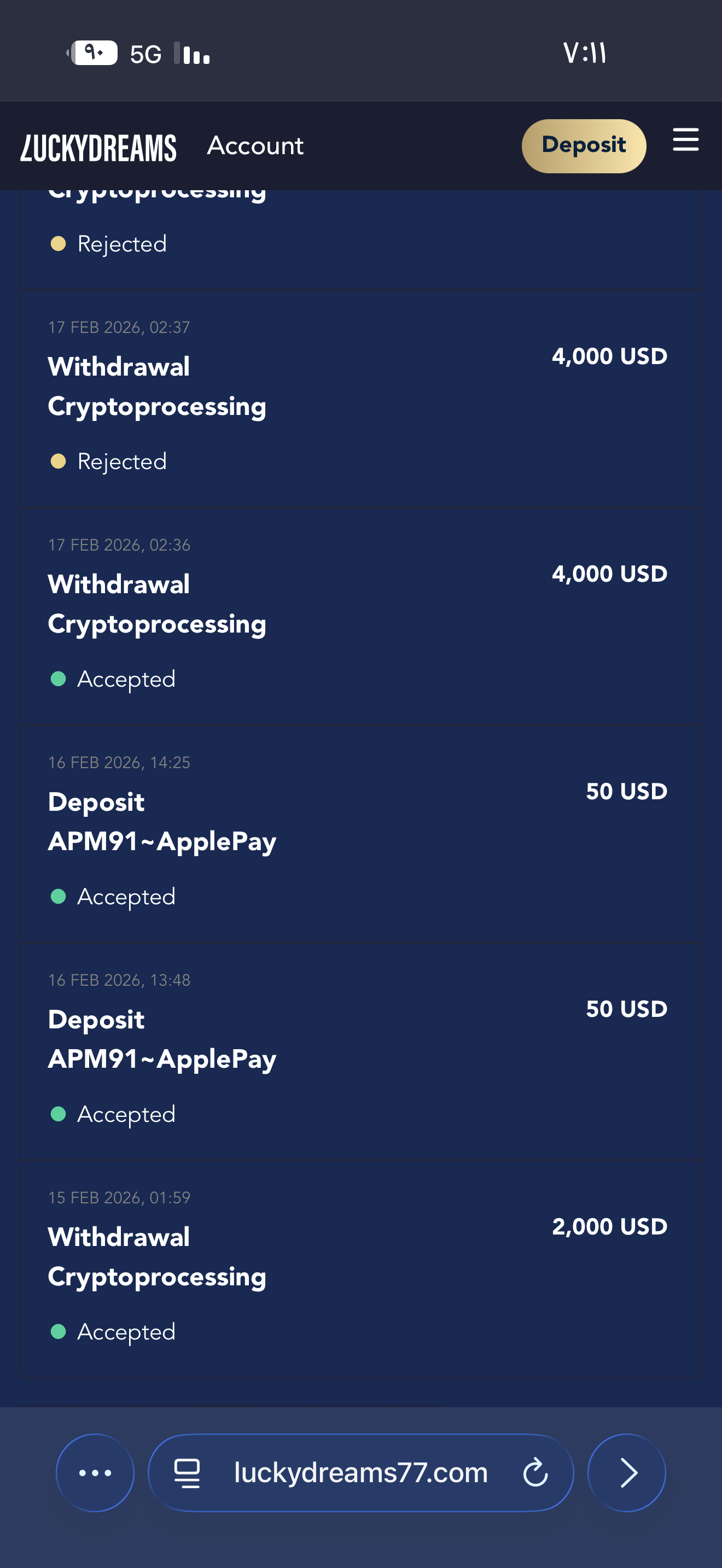Reload the page
Viewport: 722px width, 1568px height.
tap(535, 1472)
